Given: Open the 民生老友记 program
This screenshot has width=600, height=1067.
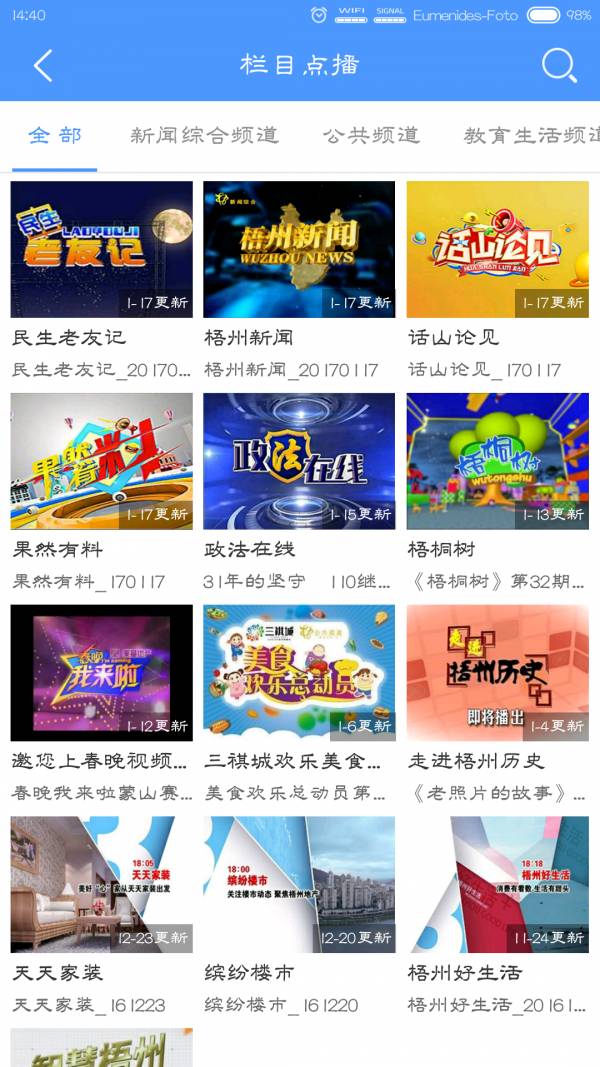Looking at the screenshot, I should [x=101, y=250].
